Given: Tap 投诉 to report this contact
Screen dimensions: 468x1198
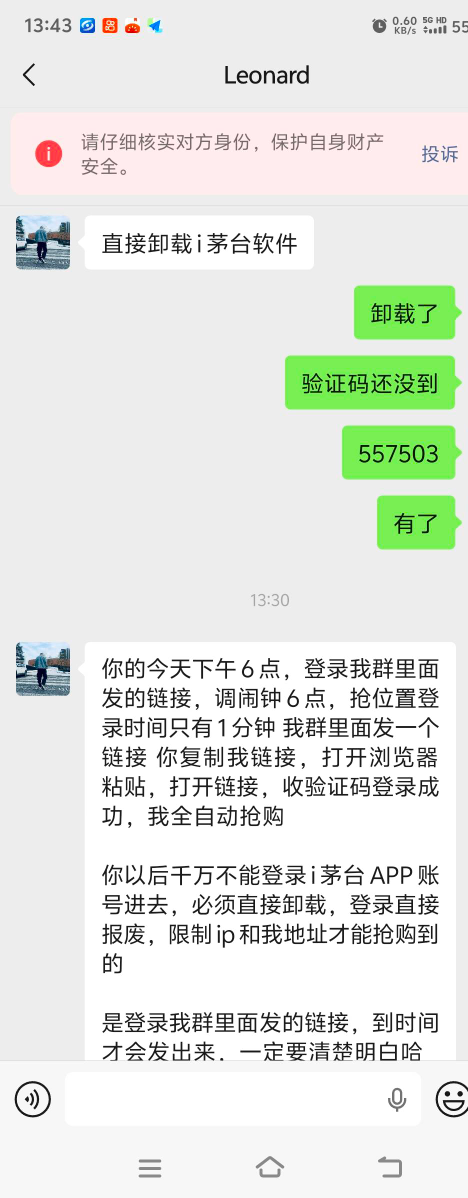Looking at the screenshot, I should coord(440,154).
